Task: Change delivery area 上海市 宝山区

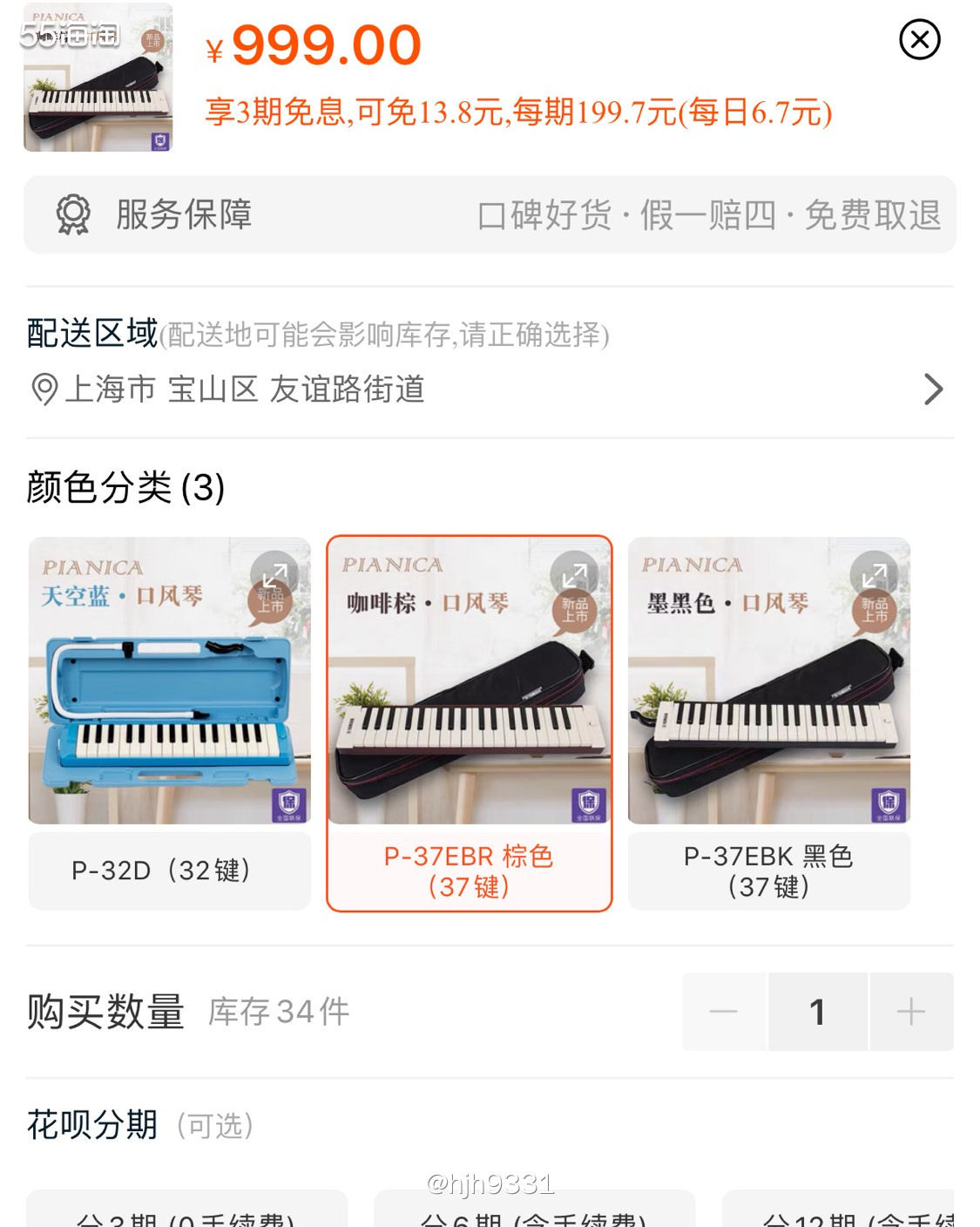Action: click(x=488, y=389)
